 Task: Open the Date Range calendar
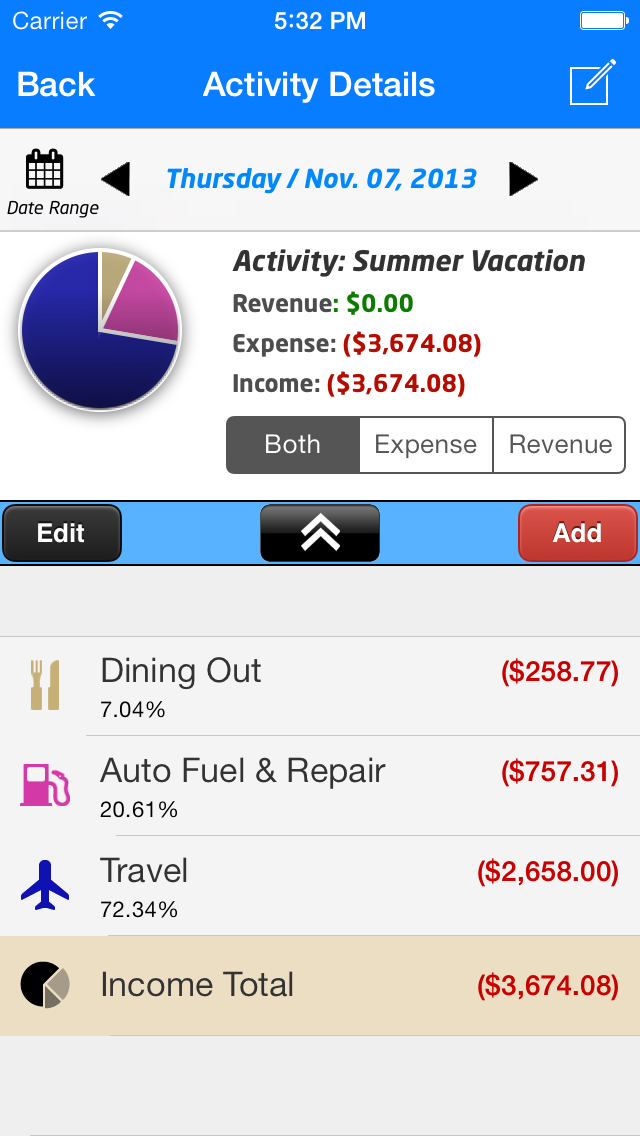point(51,182)
